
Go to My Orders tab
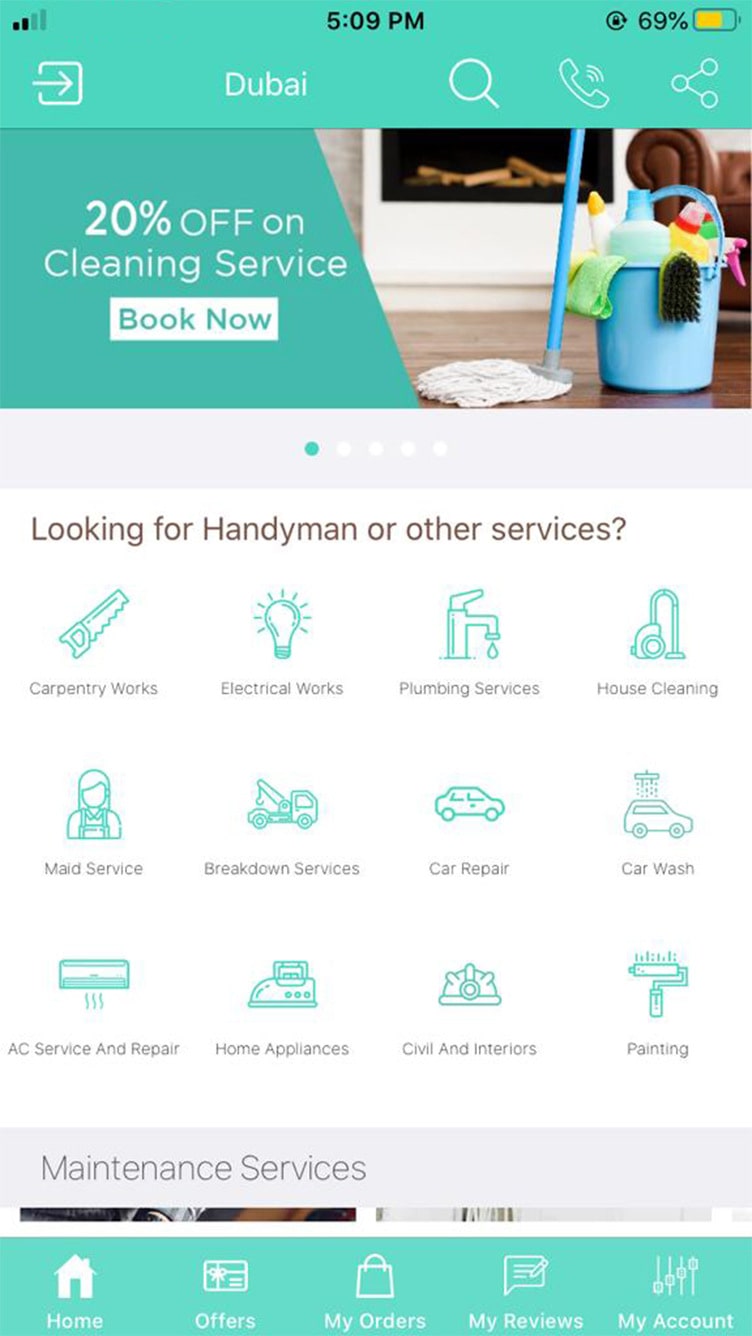click(x=375, y=1290)
